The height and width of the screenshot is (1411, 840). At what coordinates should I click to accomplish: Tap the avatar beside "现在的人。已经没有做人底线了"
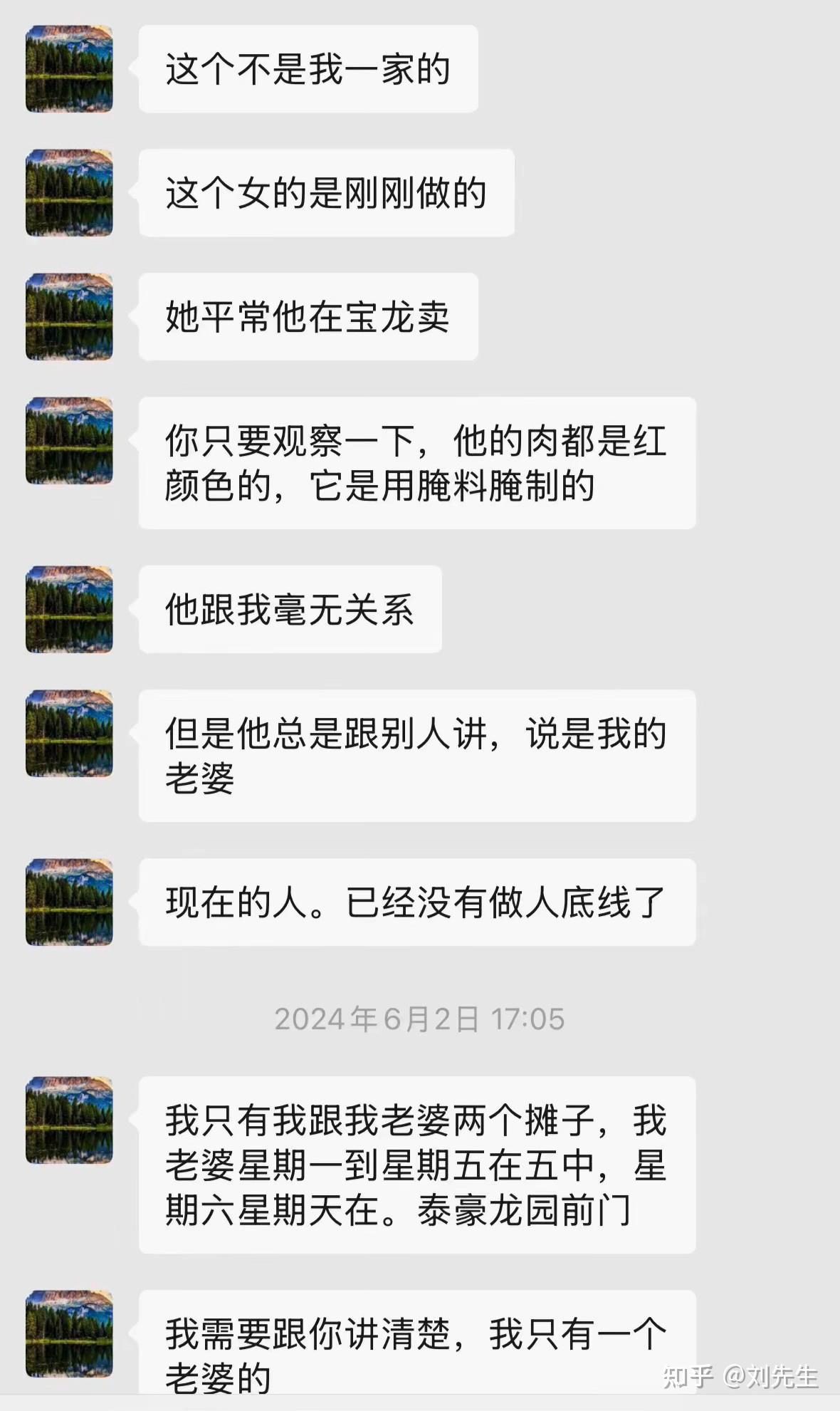pyautogui.click(x=69, y=902)
